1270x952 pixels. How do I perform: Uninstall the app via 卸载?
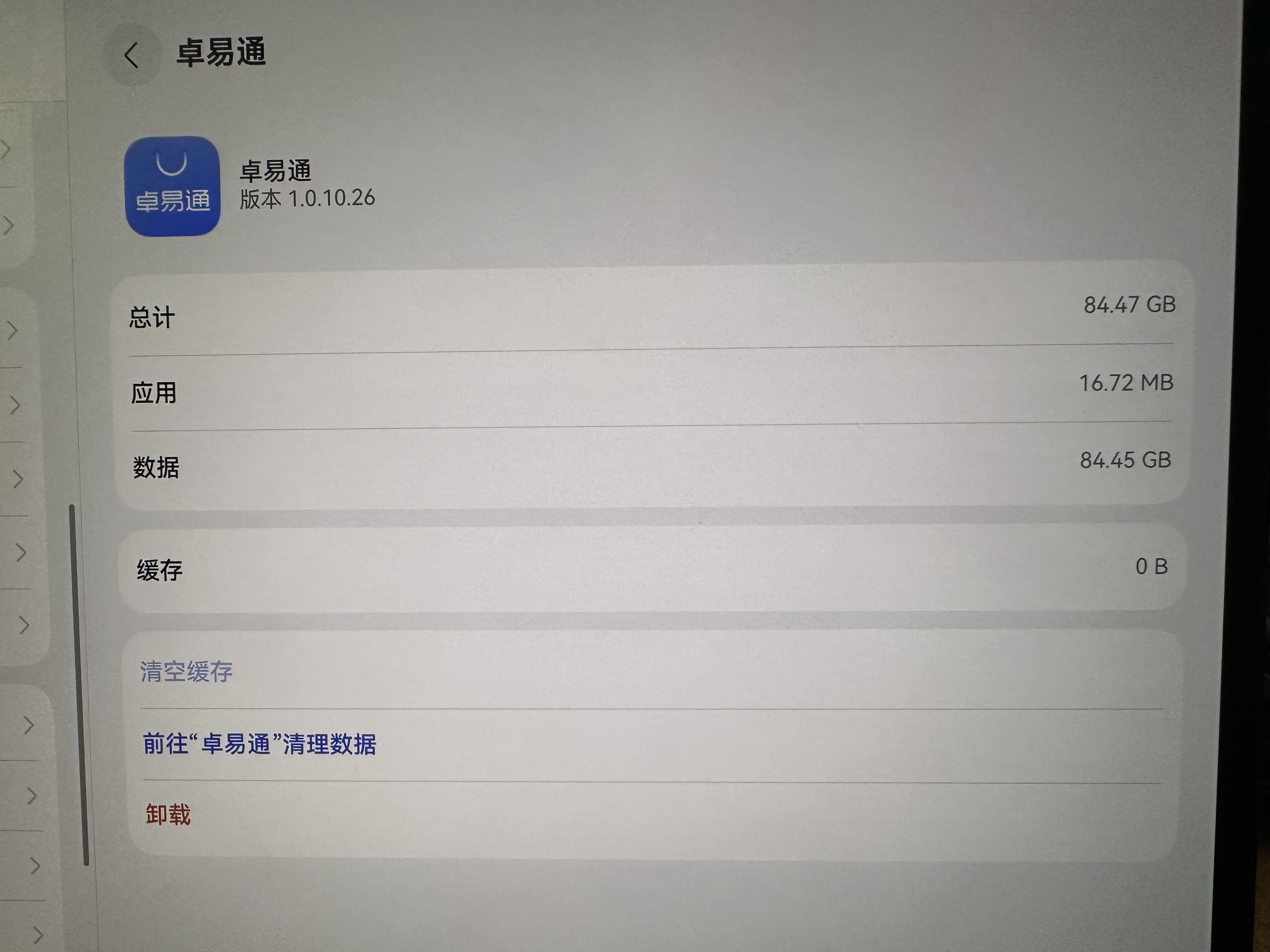[x=168, y=814]
